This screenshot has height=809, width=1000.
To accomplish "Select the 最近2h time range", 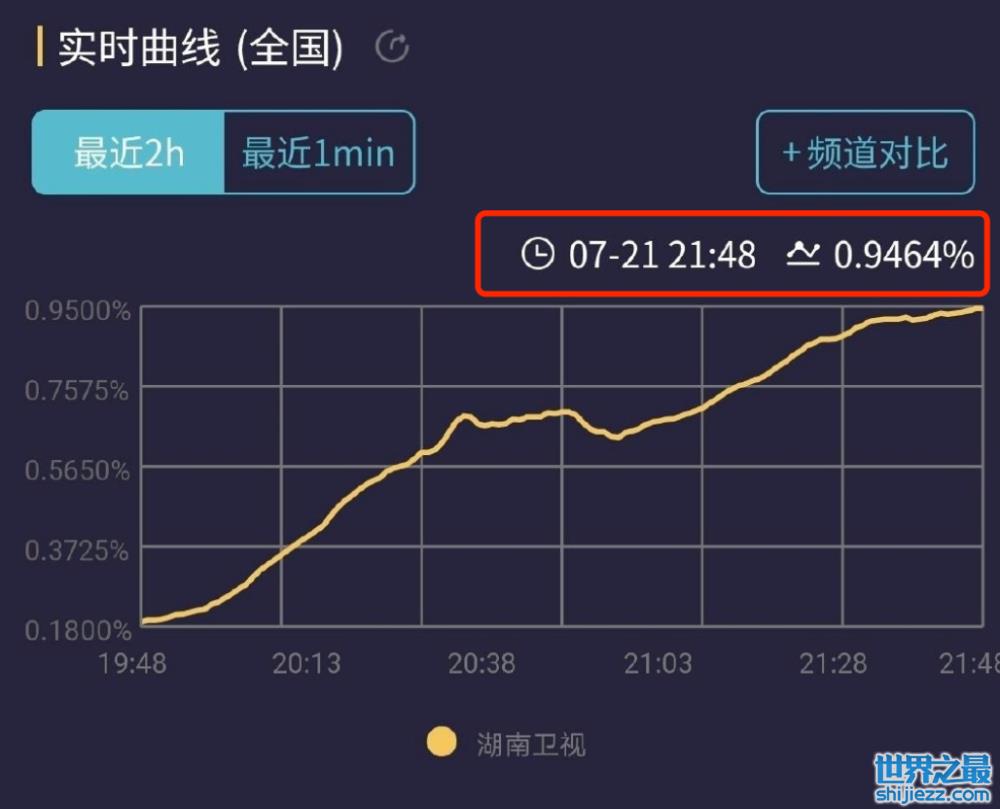I will 128,153.
